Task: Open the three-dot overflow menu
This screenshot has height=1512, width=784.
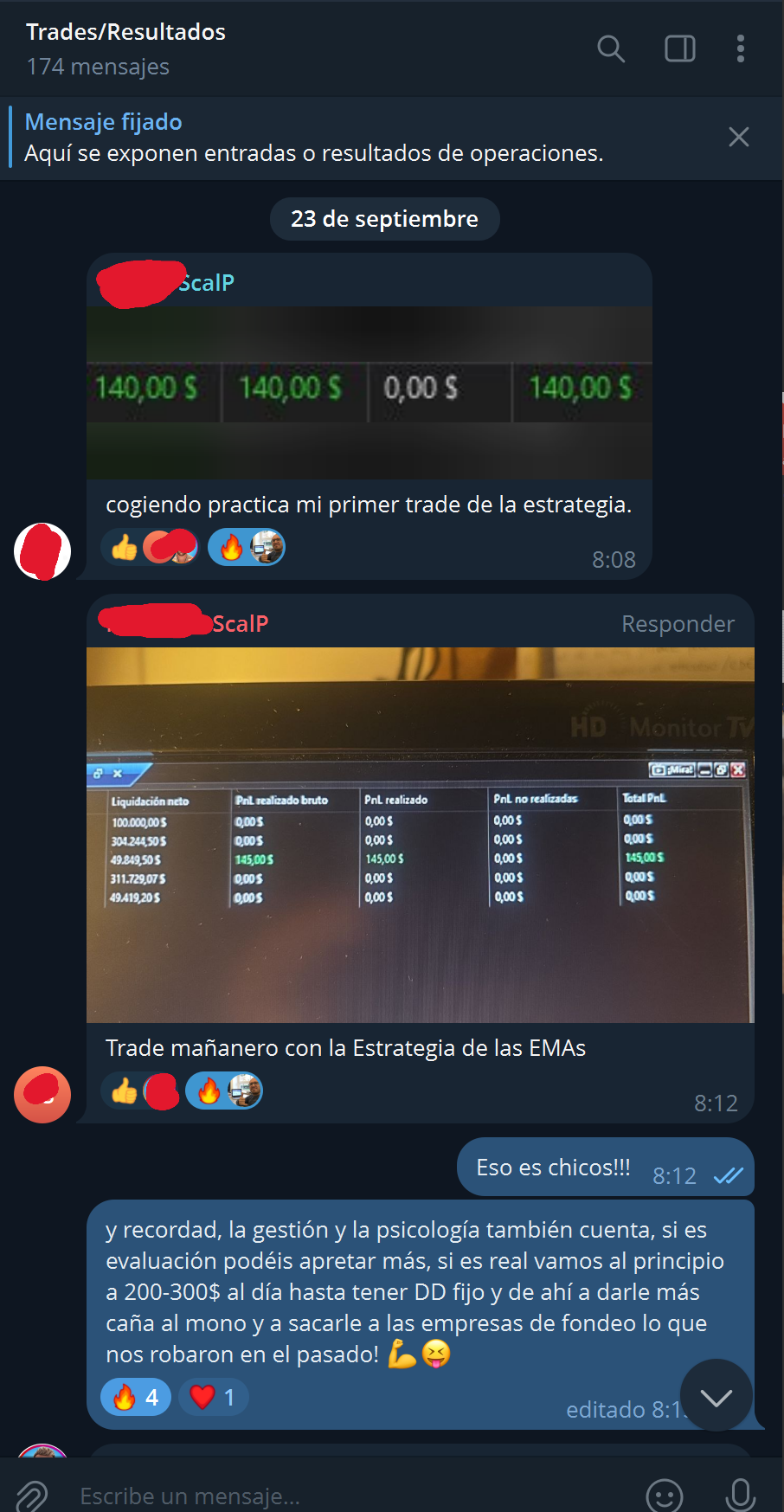Action: pos(740,48)
